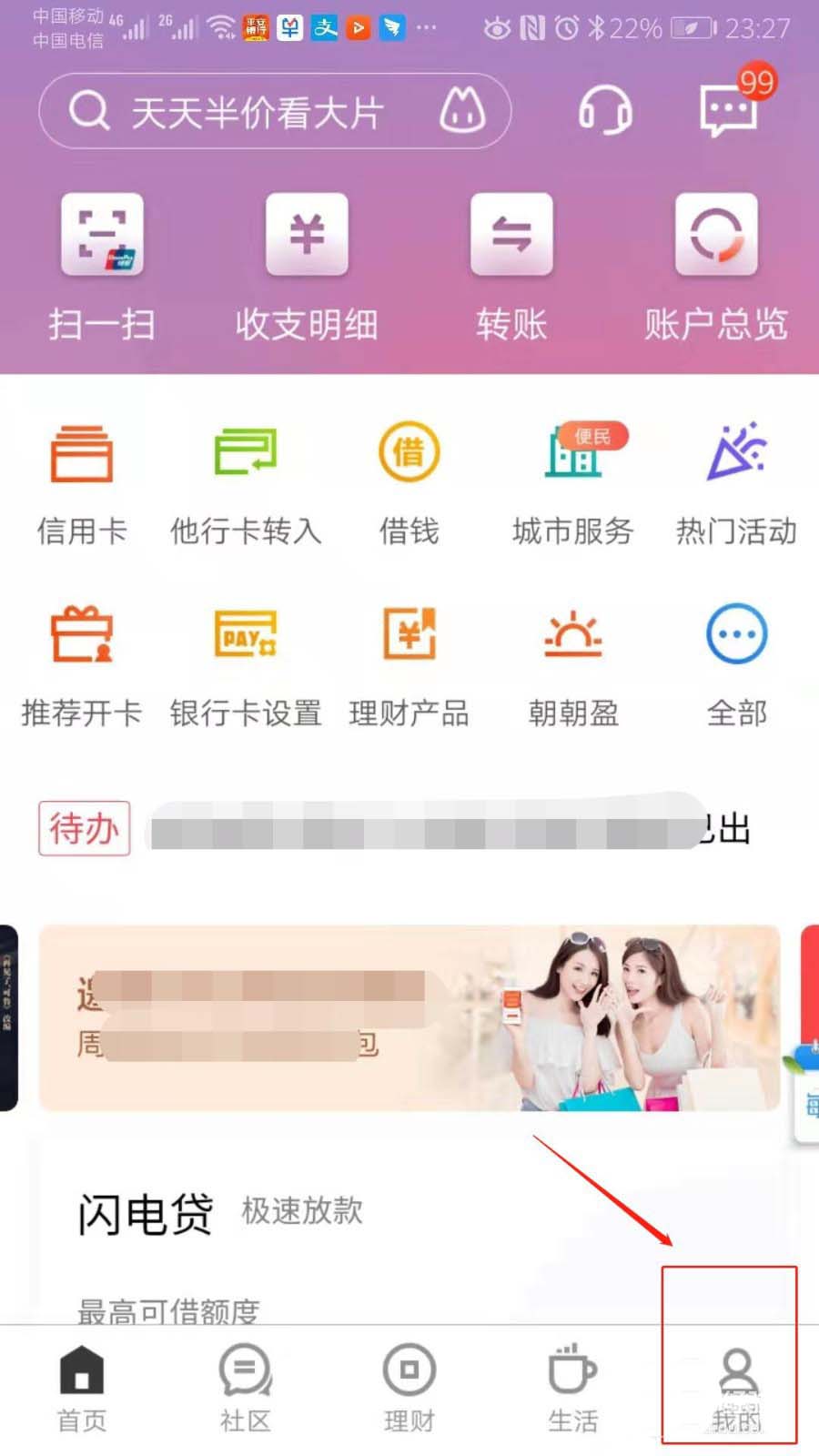Open 转账 transfer
Screen dimensions: 819x1456
click(511, 264)
